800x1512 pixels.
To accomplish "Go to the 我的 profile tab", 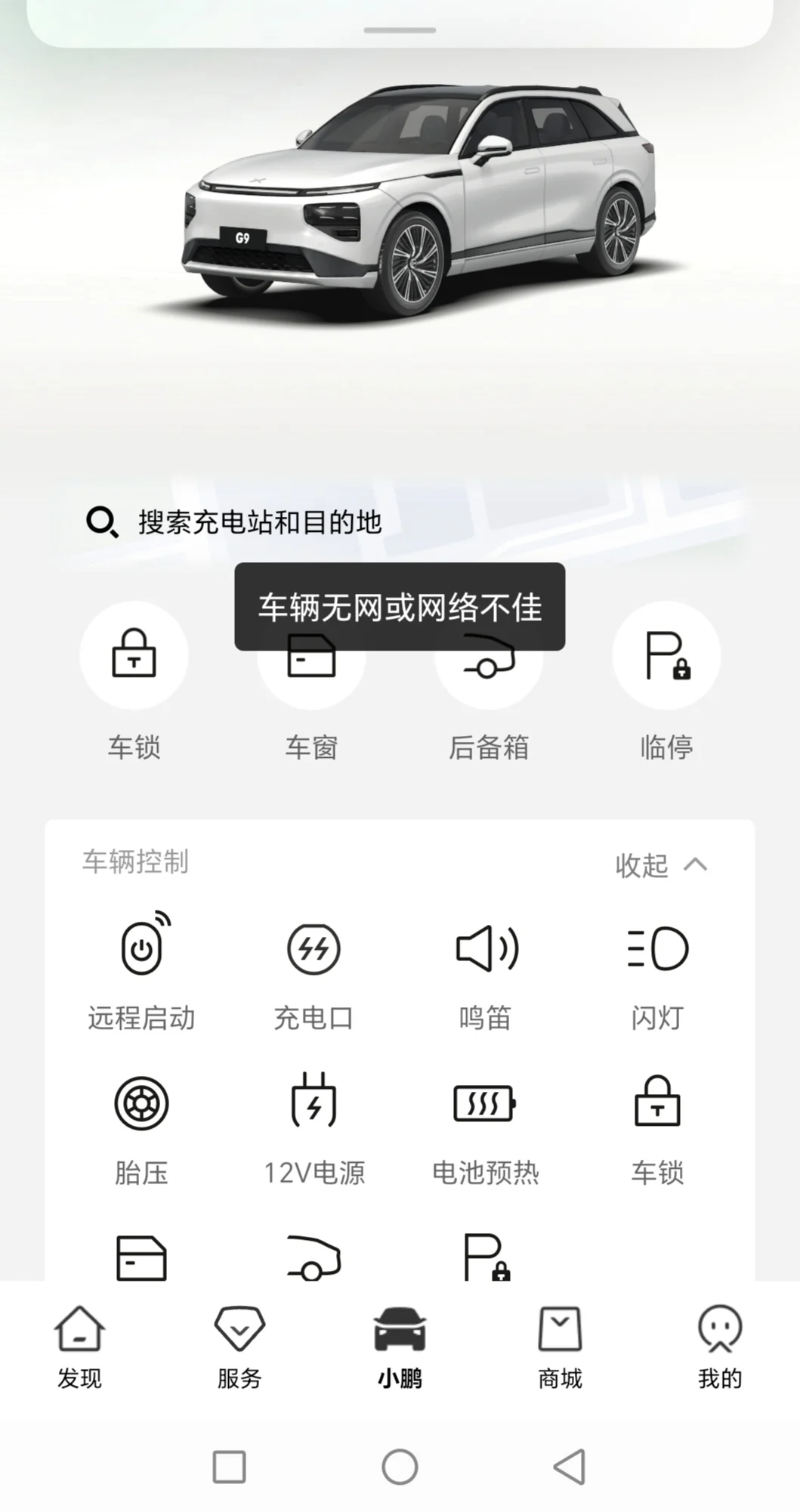I will point(720,1347).
